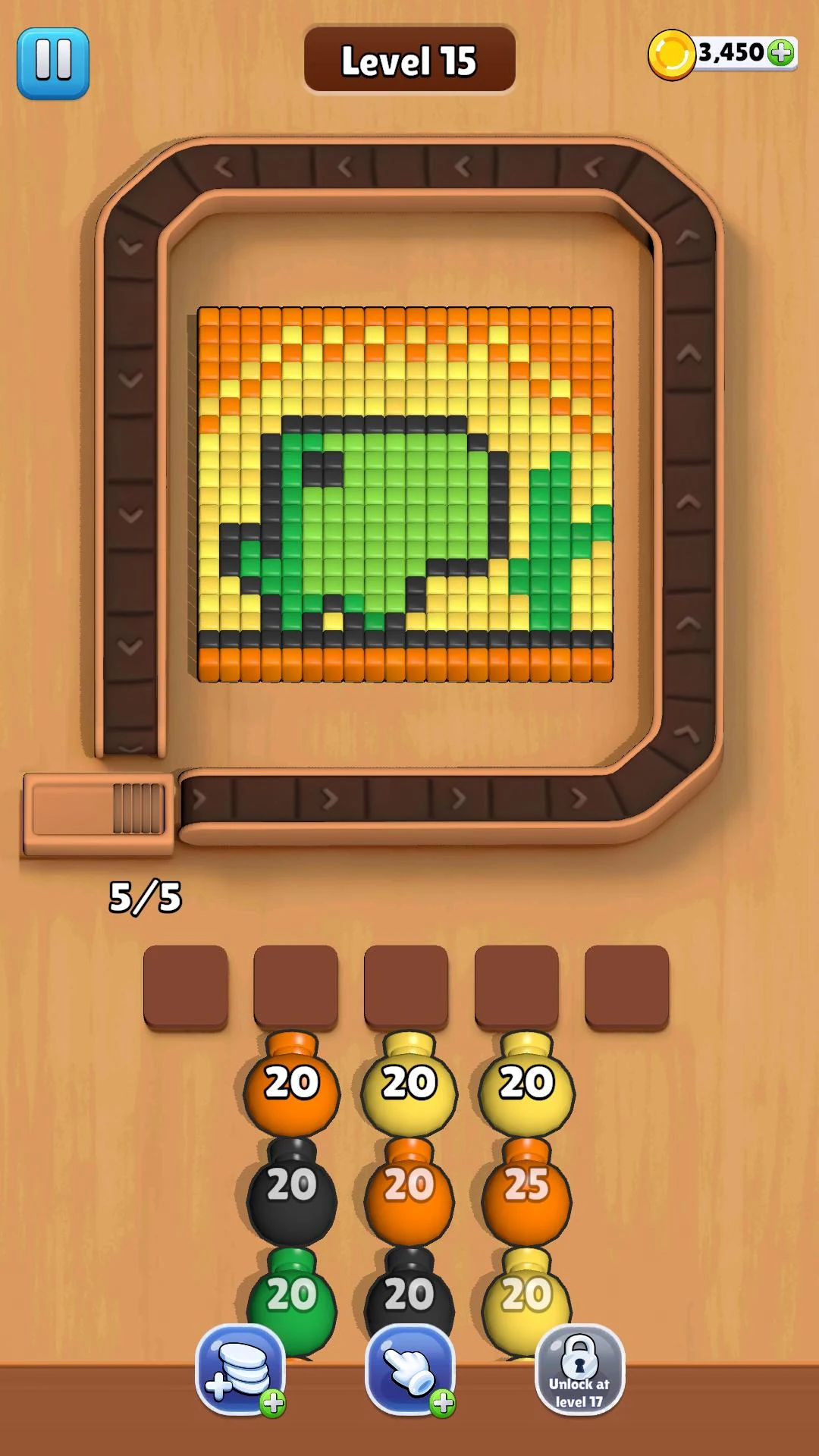Select the middle-column top yellow 20 shooter
The width and height of the screenshot is (819, 1456).
pos(409,1084)
